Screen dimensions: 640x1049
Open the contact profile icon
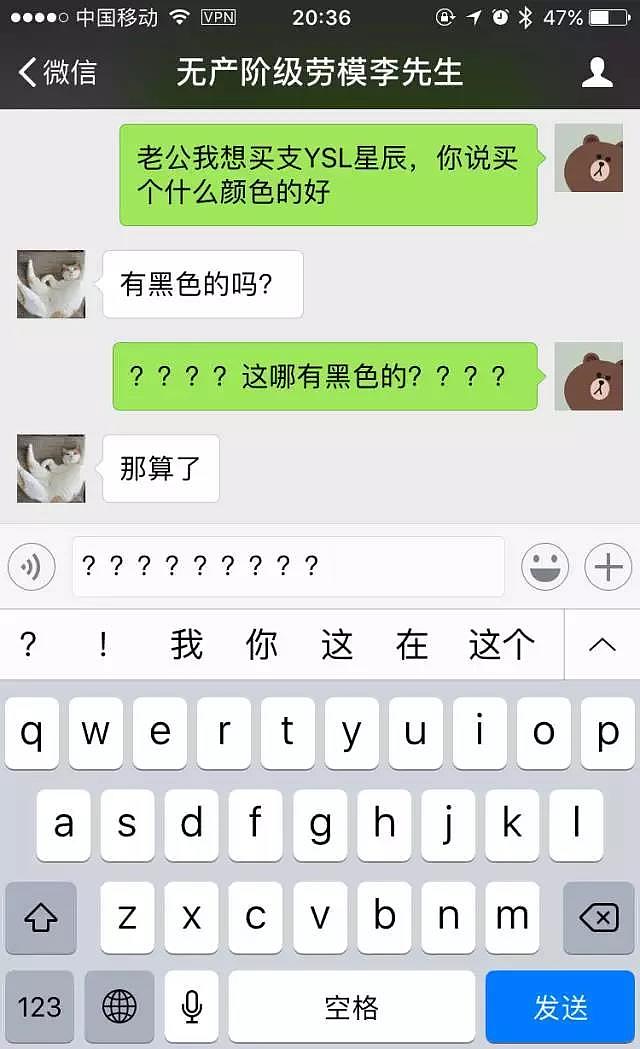click(x=597, y=72)
